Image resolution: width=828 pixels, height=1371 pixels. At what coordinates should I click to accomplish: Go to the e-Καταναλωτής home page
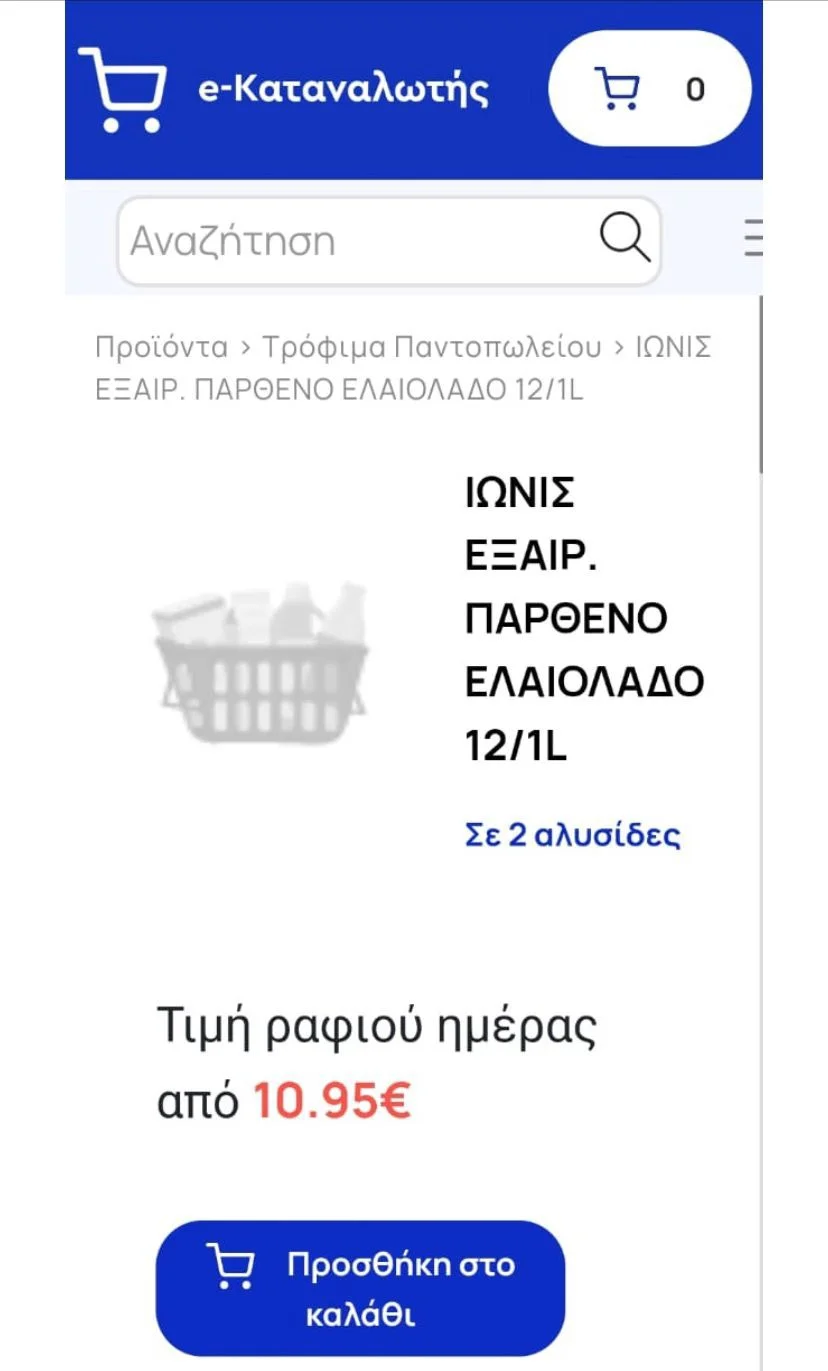[x=285, y=90]
